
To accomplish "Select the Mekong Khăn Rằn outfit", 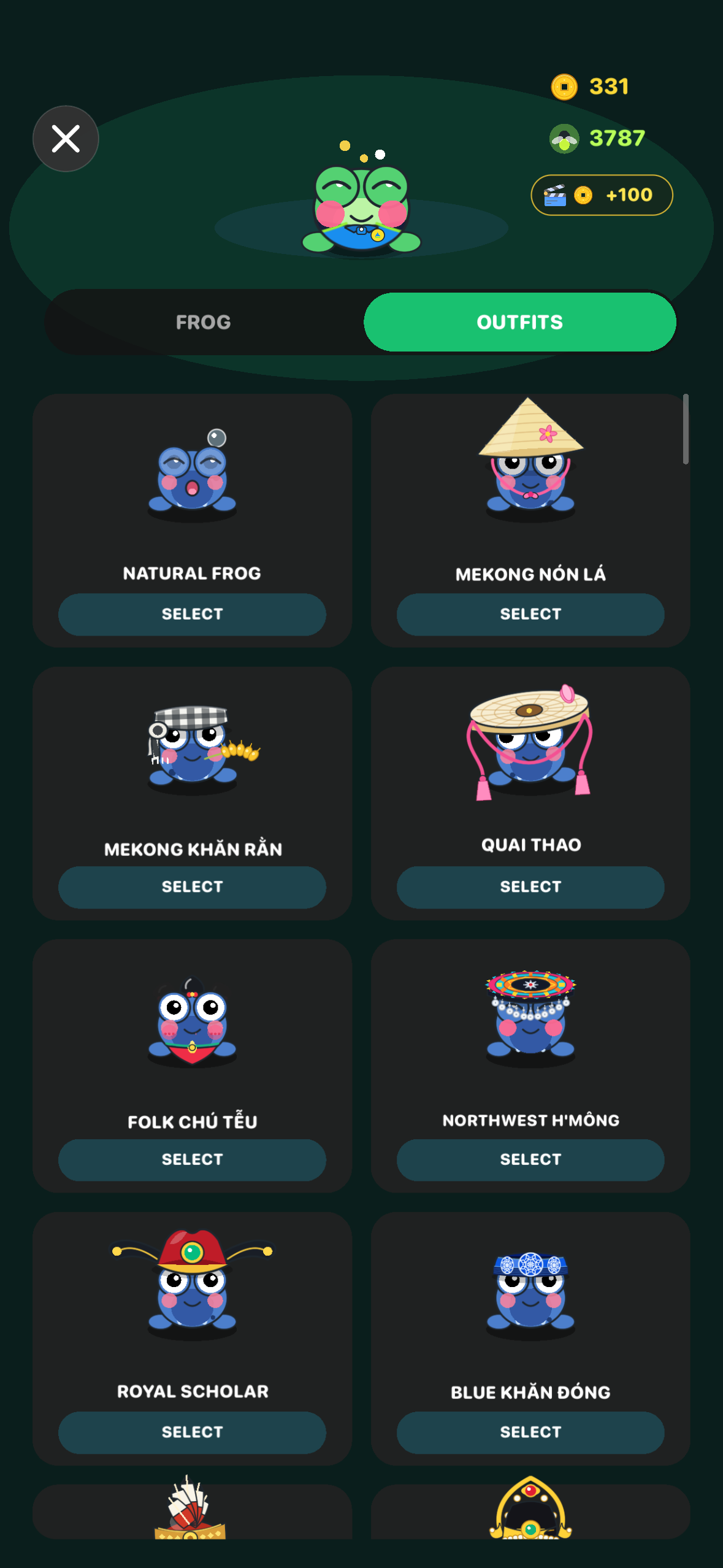I will pos(192,887).
